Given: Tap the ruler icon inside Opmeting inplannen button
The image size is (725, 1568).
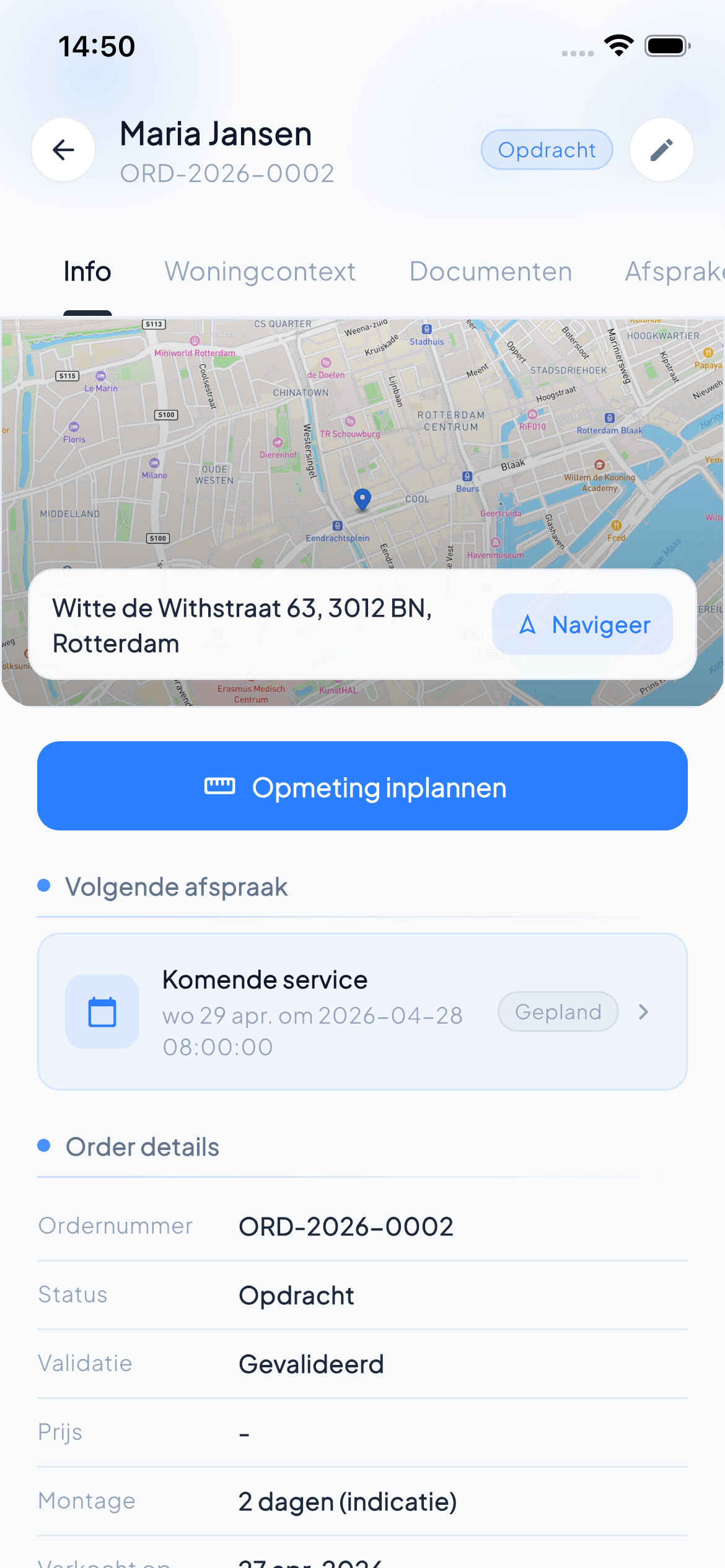Looking at the screenshot, I should click(x=220, y=786).
